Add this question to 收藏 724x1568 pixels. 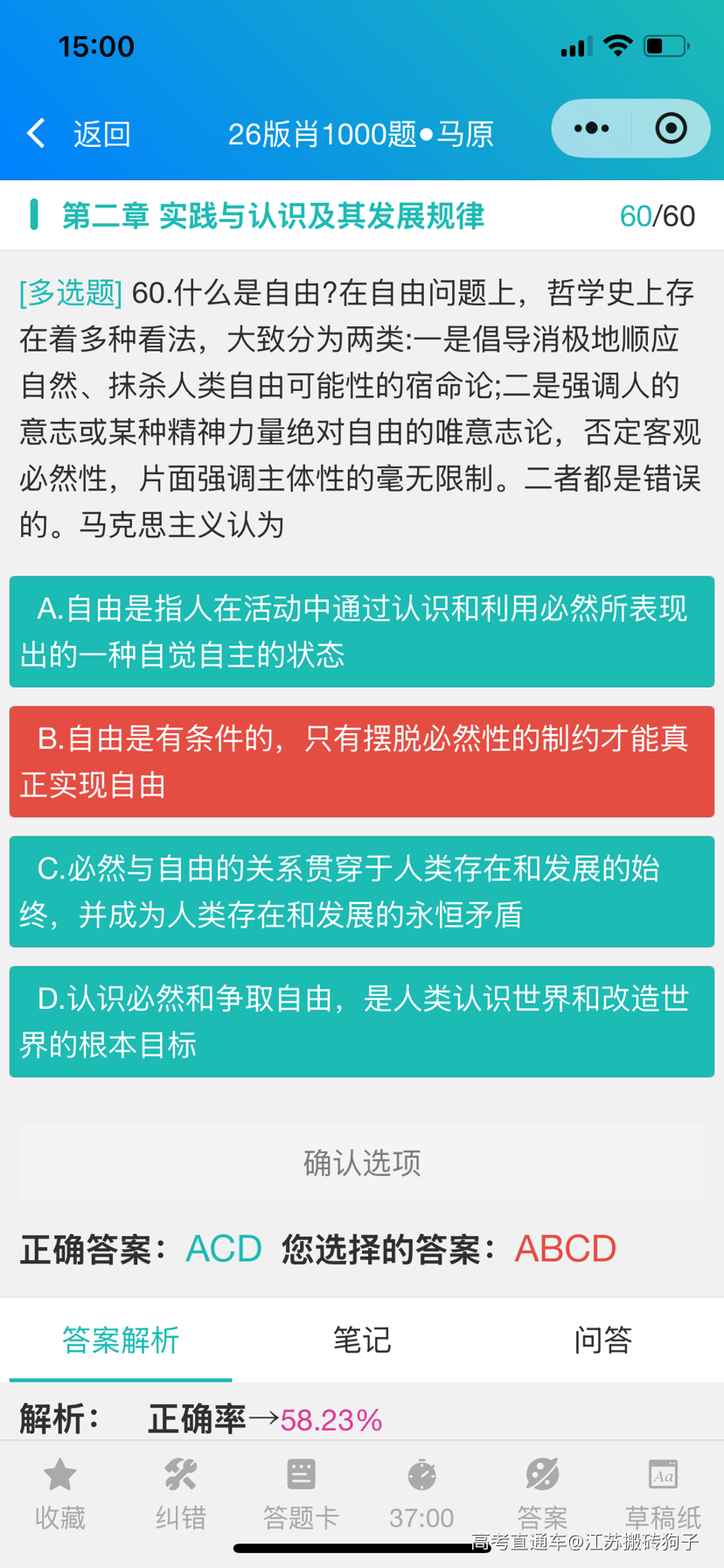tap(60, 1494)
